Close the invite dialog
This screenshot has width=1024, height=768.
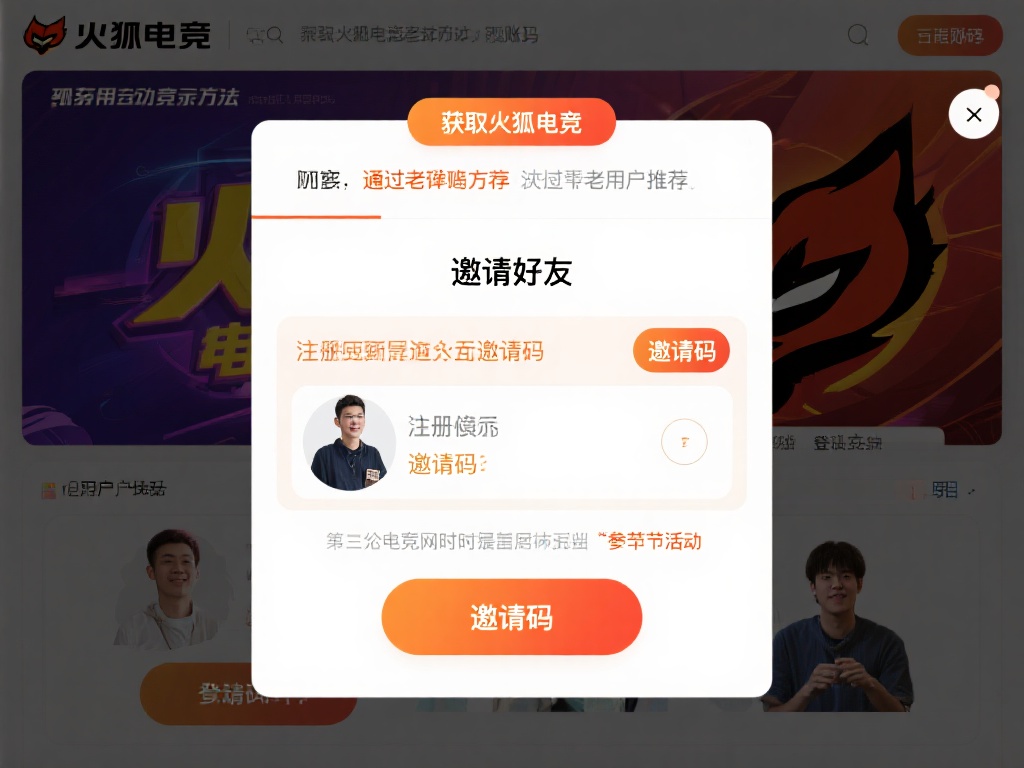pyautogui.click(x=973, y=114)
